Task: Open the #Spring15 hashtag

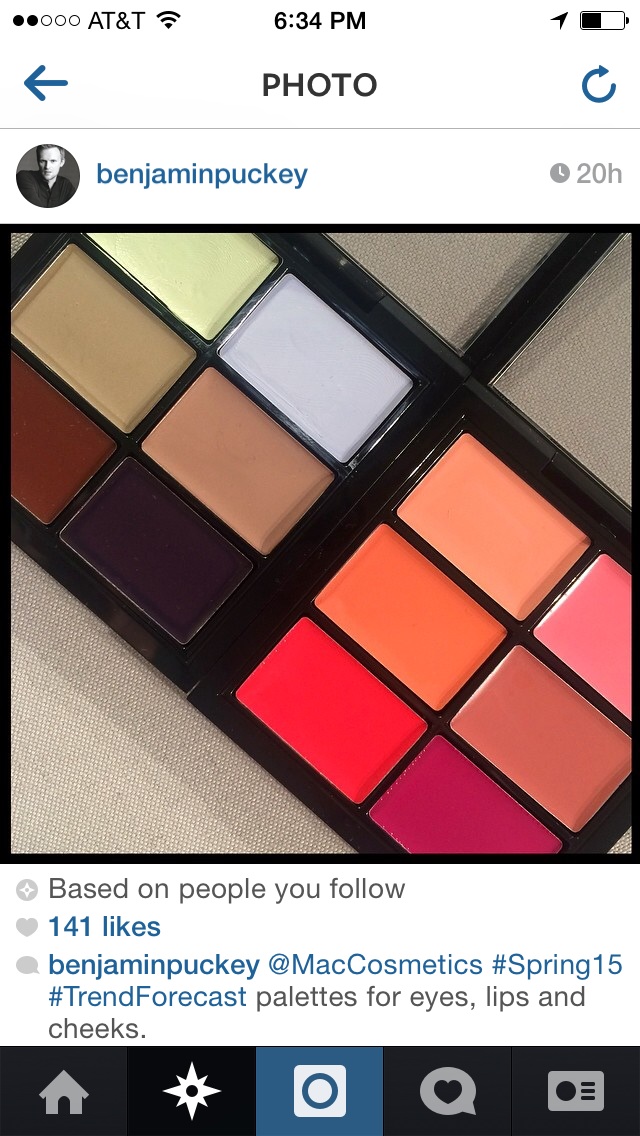Action: pyautogui.click(x=557, y=966)
